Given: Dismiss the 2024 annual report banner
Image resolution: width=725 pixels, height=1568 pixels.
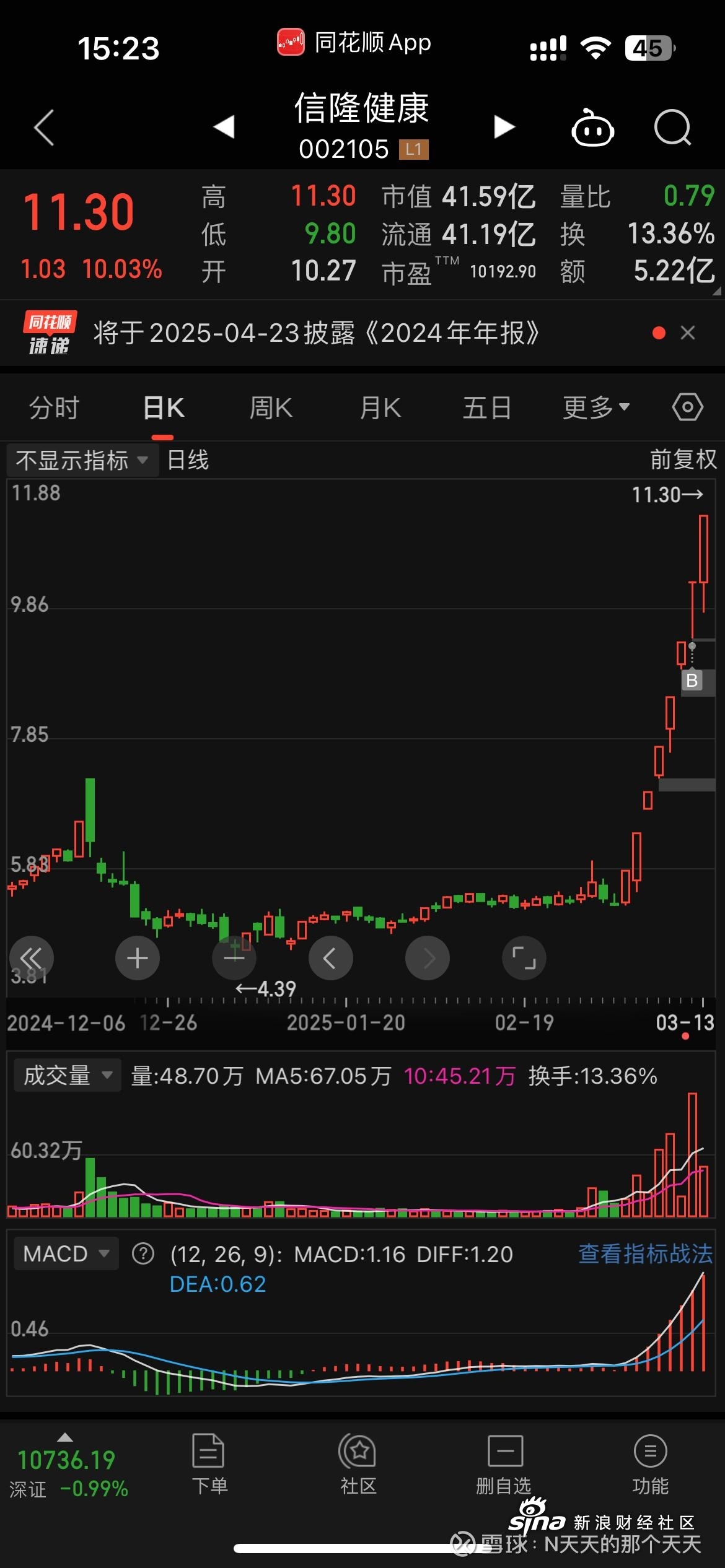Looking at the screenshot, I should [x=688, y=333].
